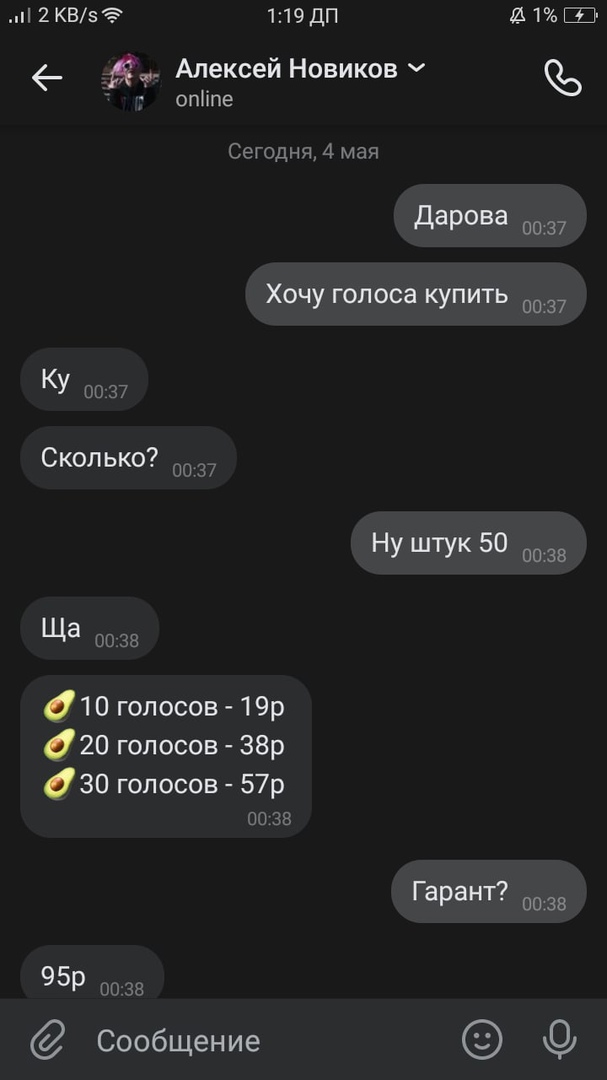Record a voice message with the microphone

pyautogui.click(x=559, y=1040)
